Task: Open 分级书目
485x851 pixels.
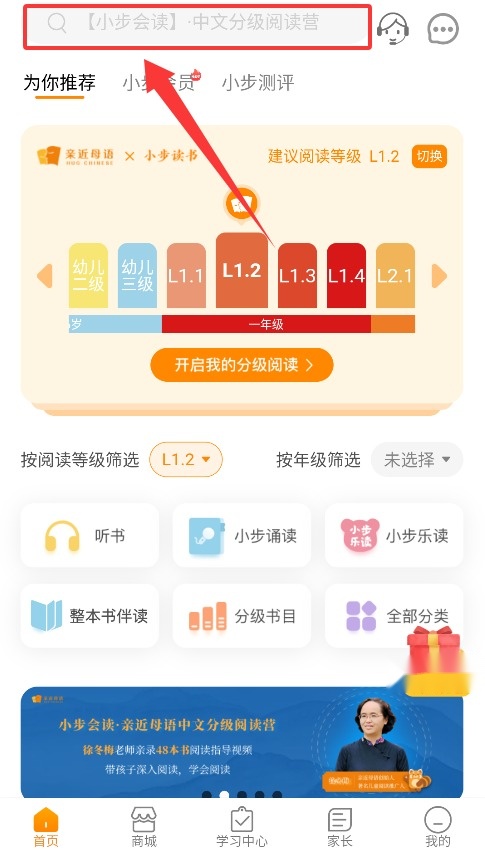Action: tap(242, 616)
